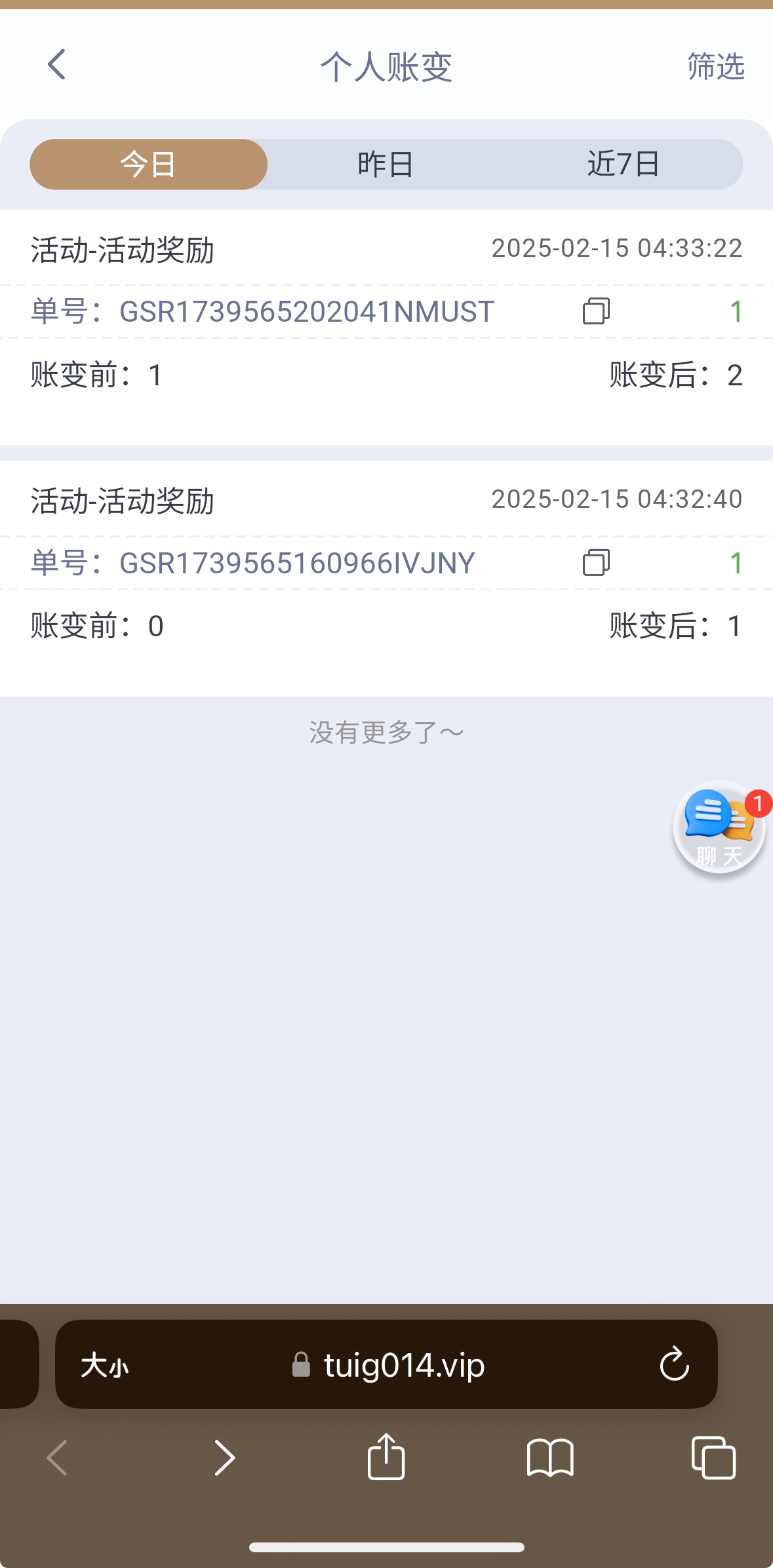Open browser bookmarks
Viewport: 773px width, 1568px height.
(x=550, y=1458)
